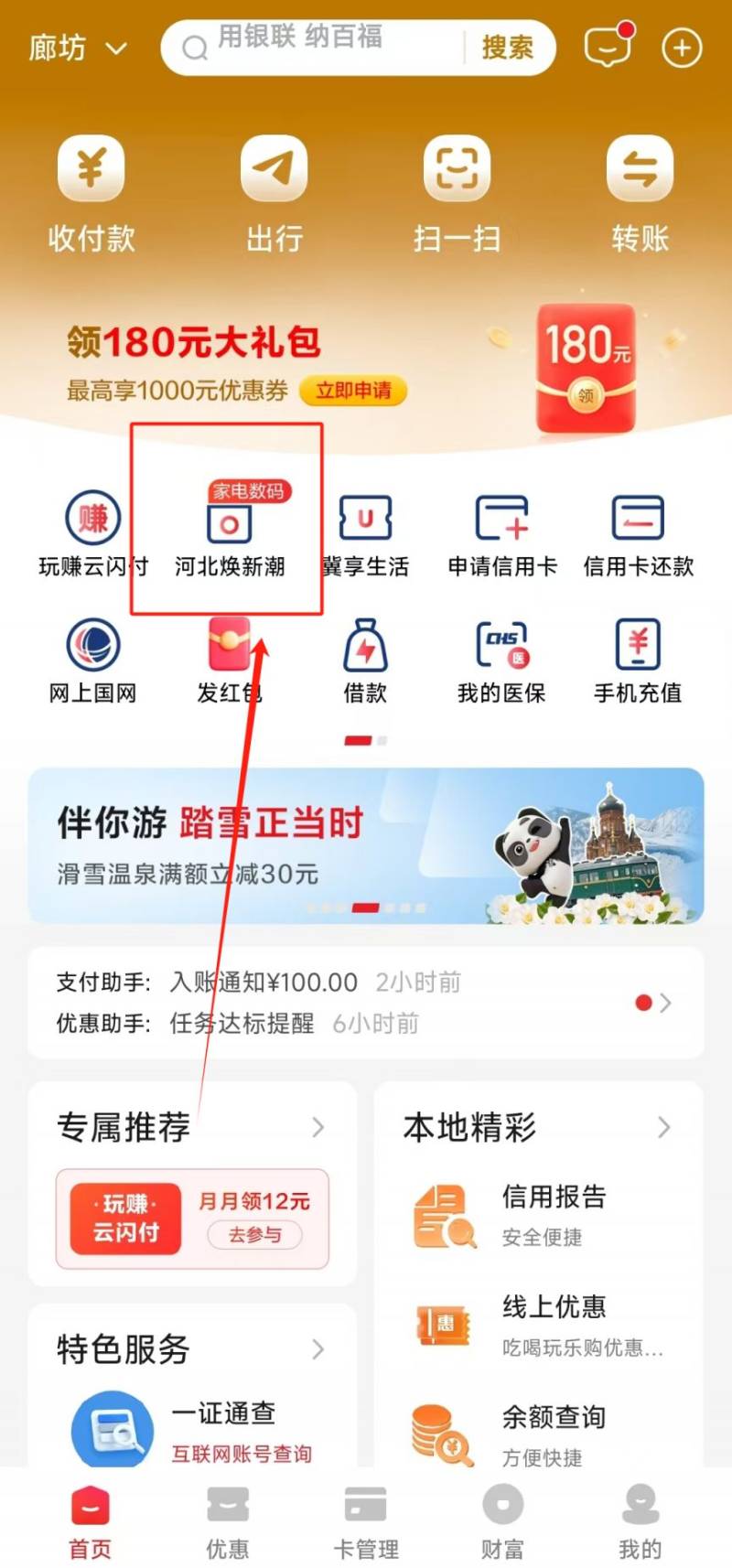Screen dimensions: 732x1568
Task: Open the 廊坊 city dropdown
Action: coord(77,48)
